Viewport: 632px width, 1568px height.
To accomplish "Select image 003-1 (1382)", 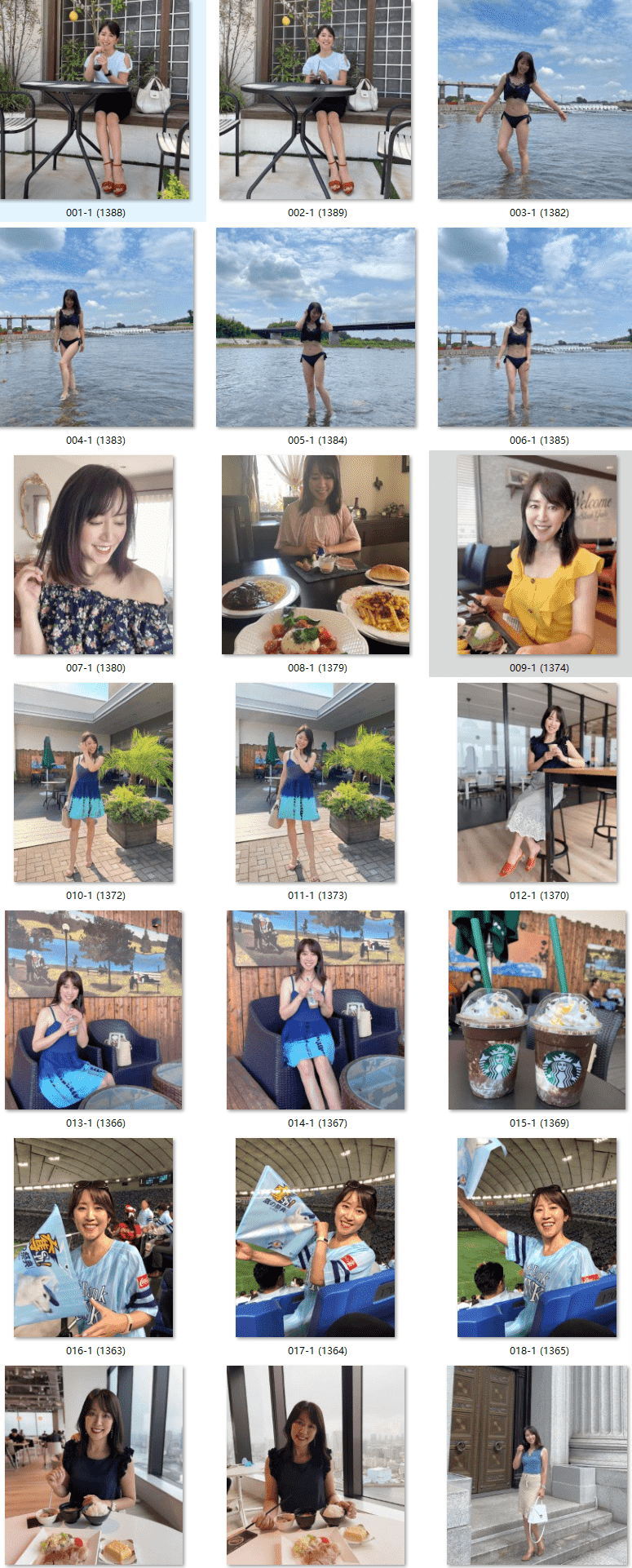I will [534, 100].
